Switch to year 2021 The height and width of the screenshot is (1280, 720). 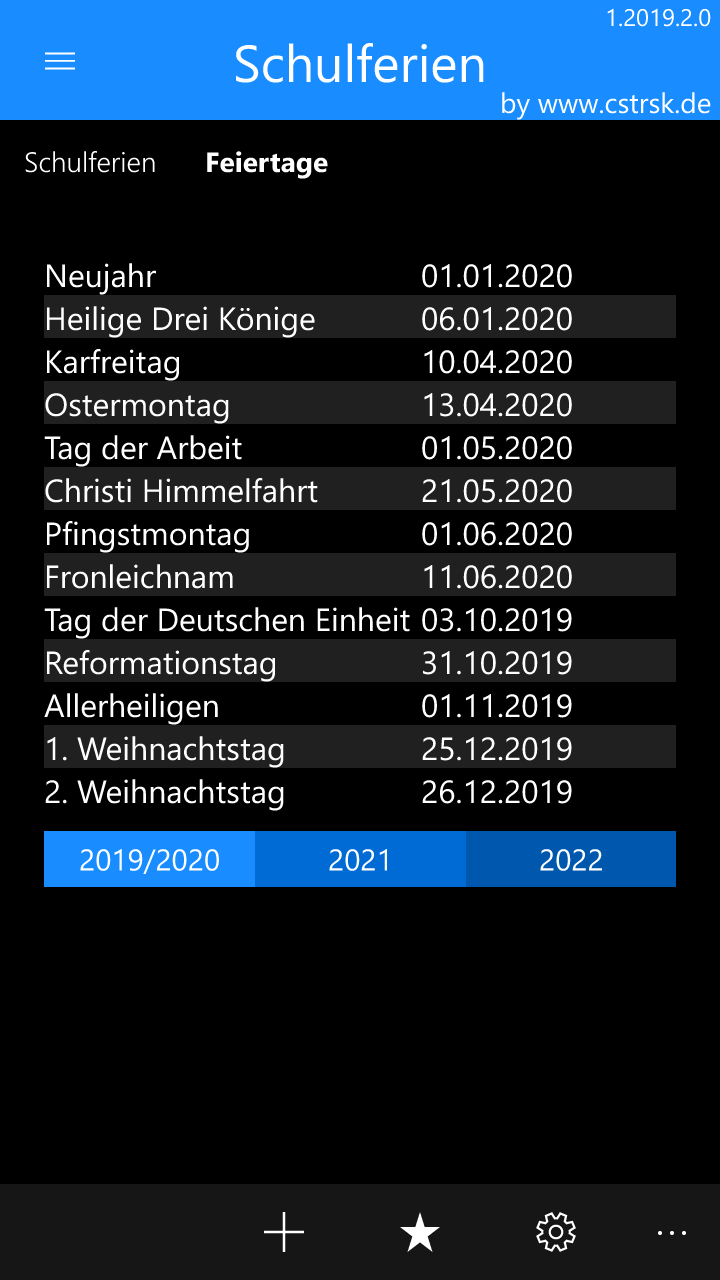pyautogui.click(x=360, y=860)
